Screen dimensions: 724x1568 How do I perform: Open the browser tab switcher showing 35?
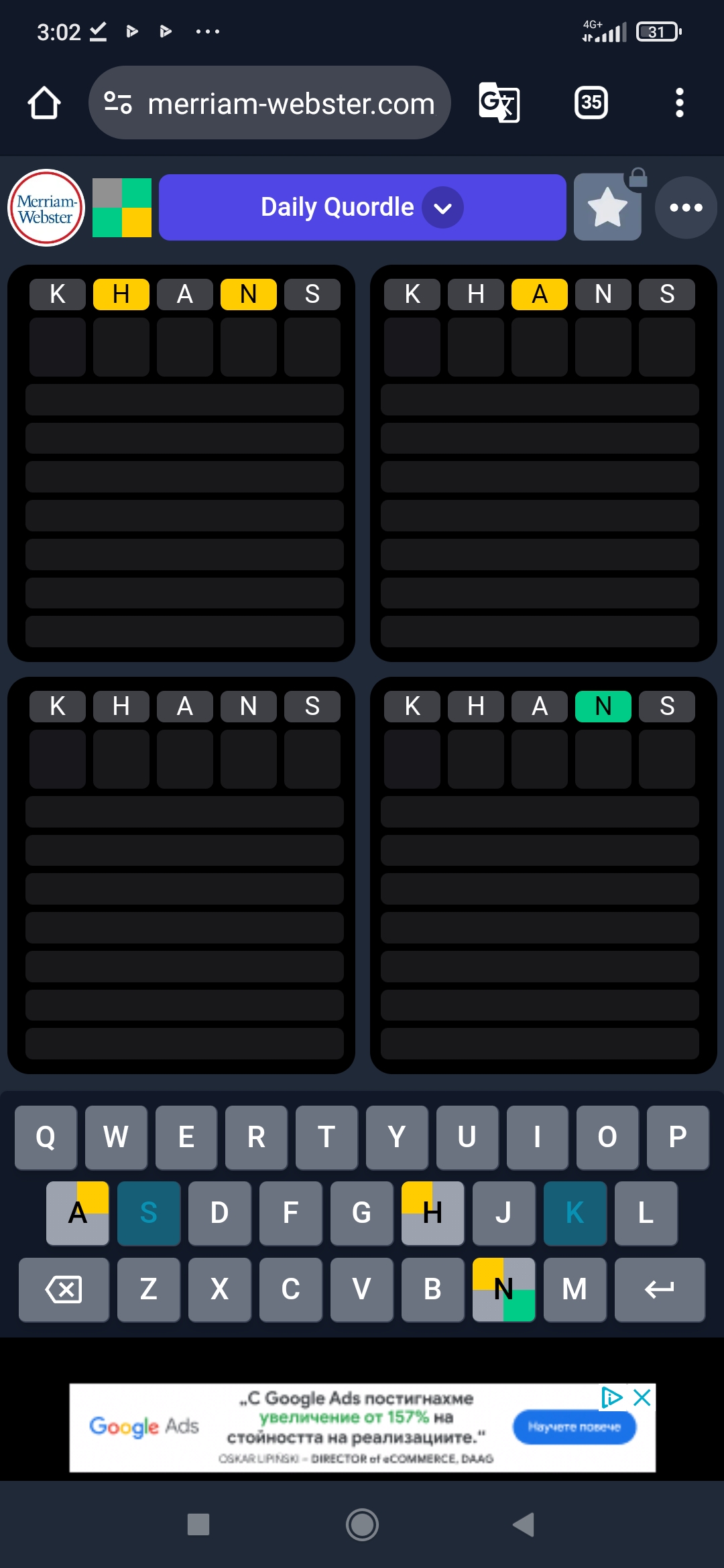click(x=591, y=103)
